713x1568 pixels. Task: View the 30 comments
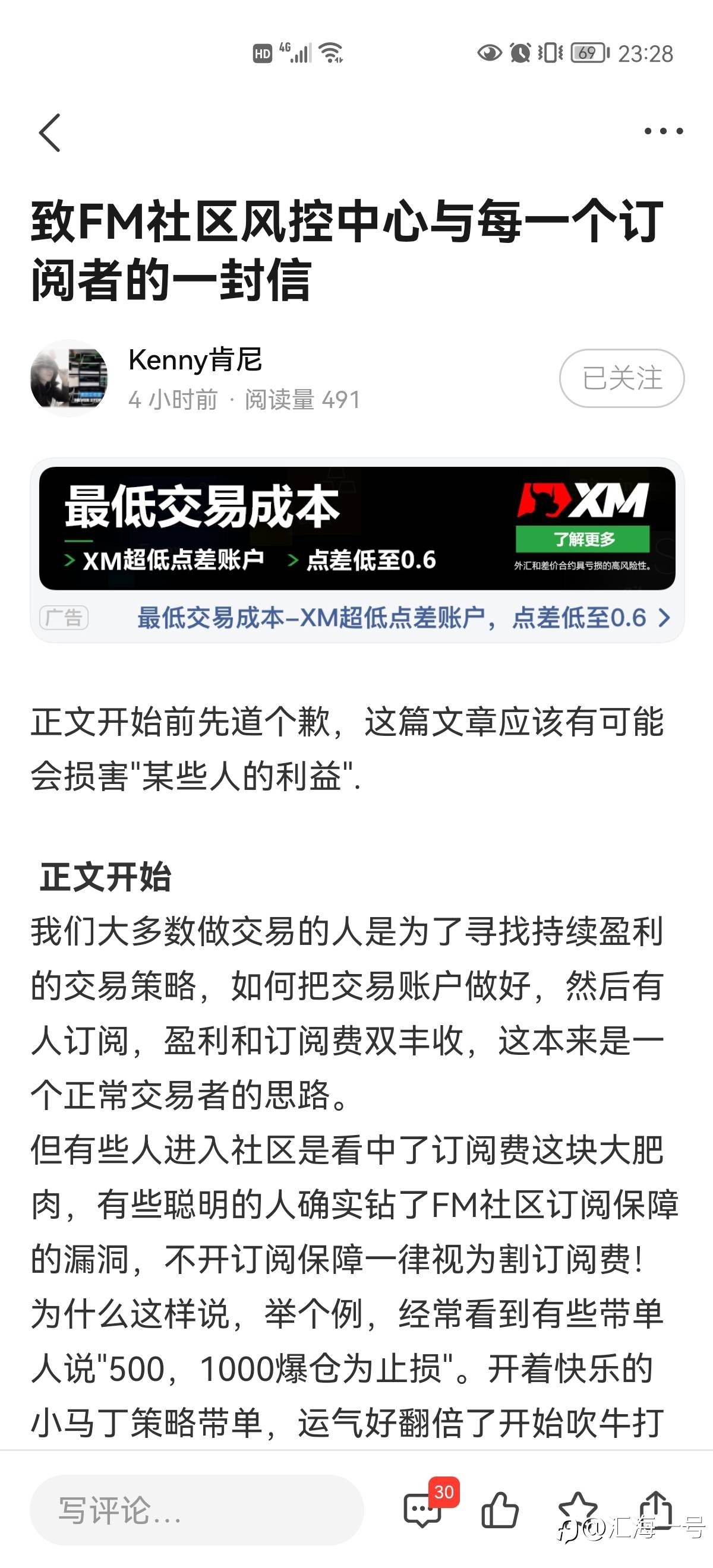pyautogui.click(x=422, y=1510)
